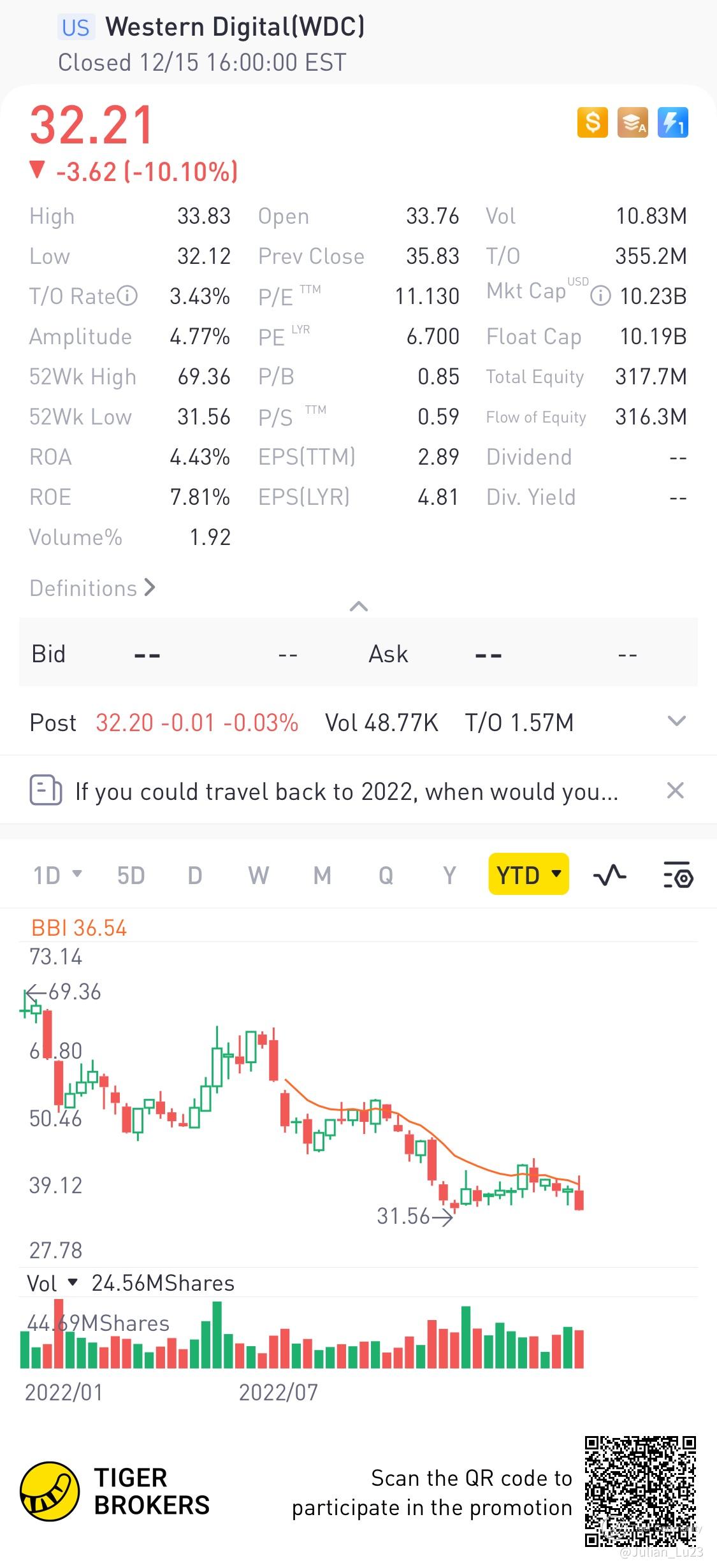Select the 5D chart period
This screenshot has height=1568, width=717.
pyautogui.click(x=131, y=875)
